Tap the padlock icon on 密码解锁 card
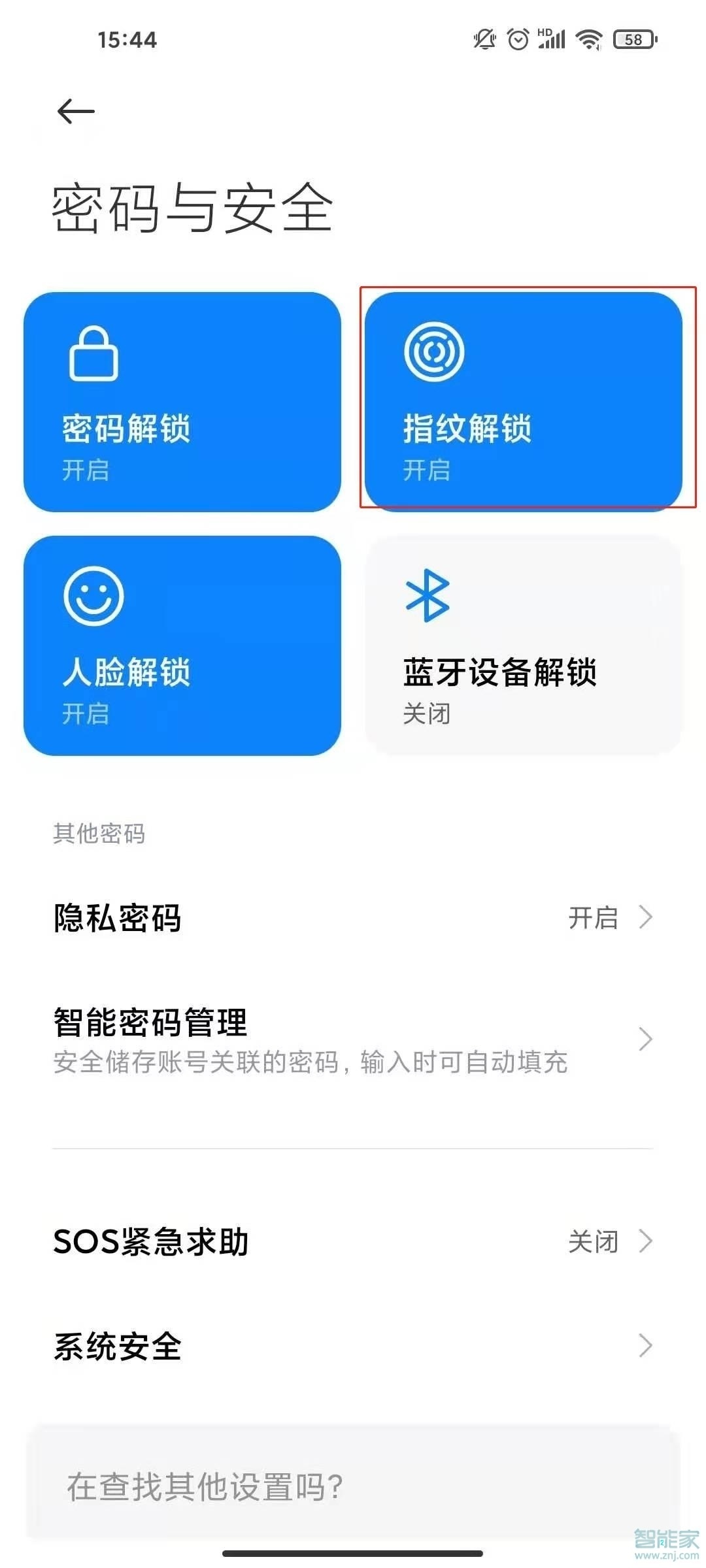 click(92, 353)
